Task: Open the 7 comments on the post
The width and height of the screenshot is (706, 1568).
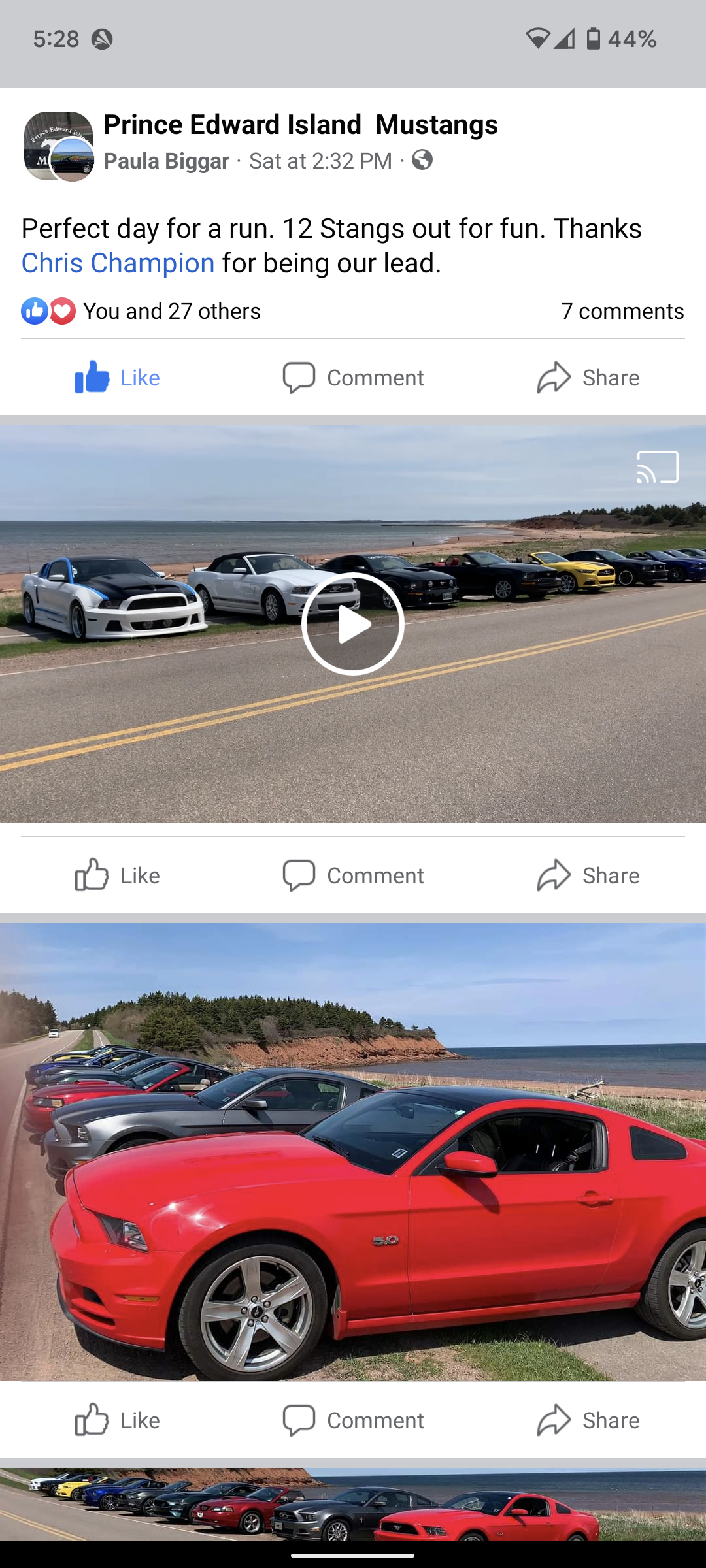Action: point(622,311)
